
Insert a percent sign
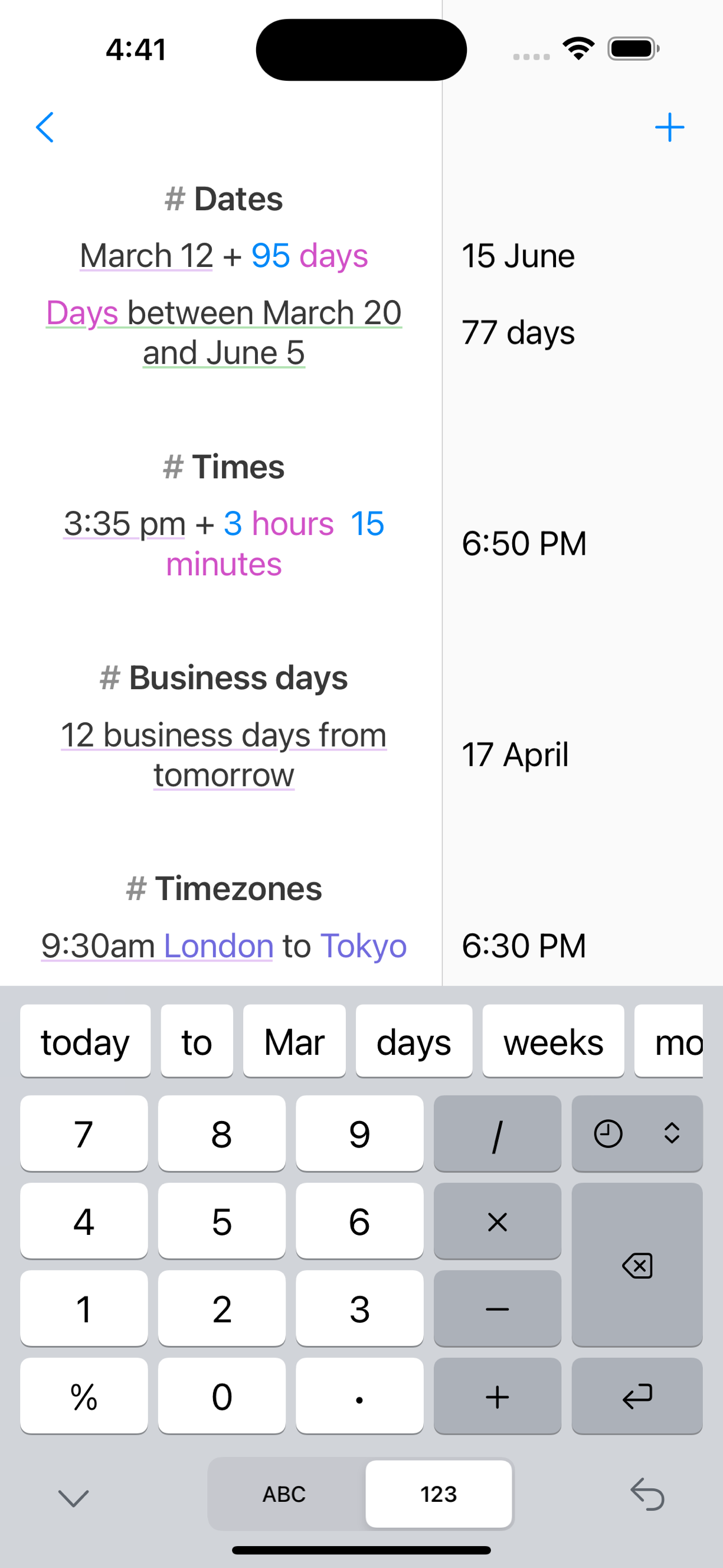pyautogui.click(x=84, y=1396)
